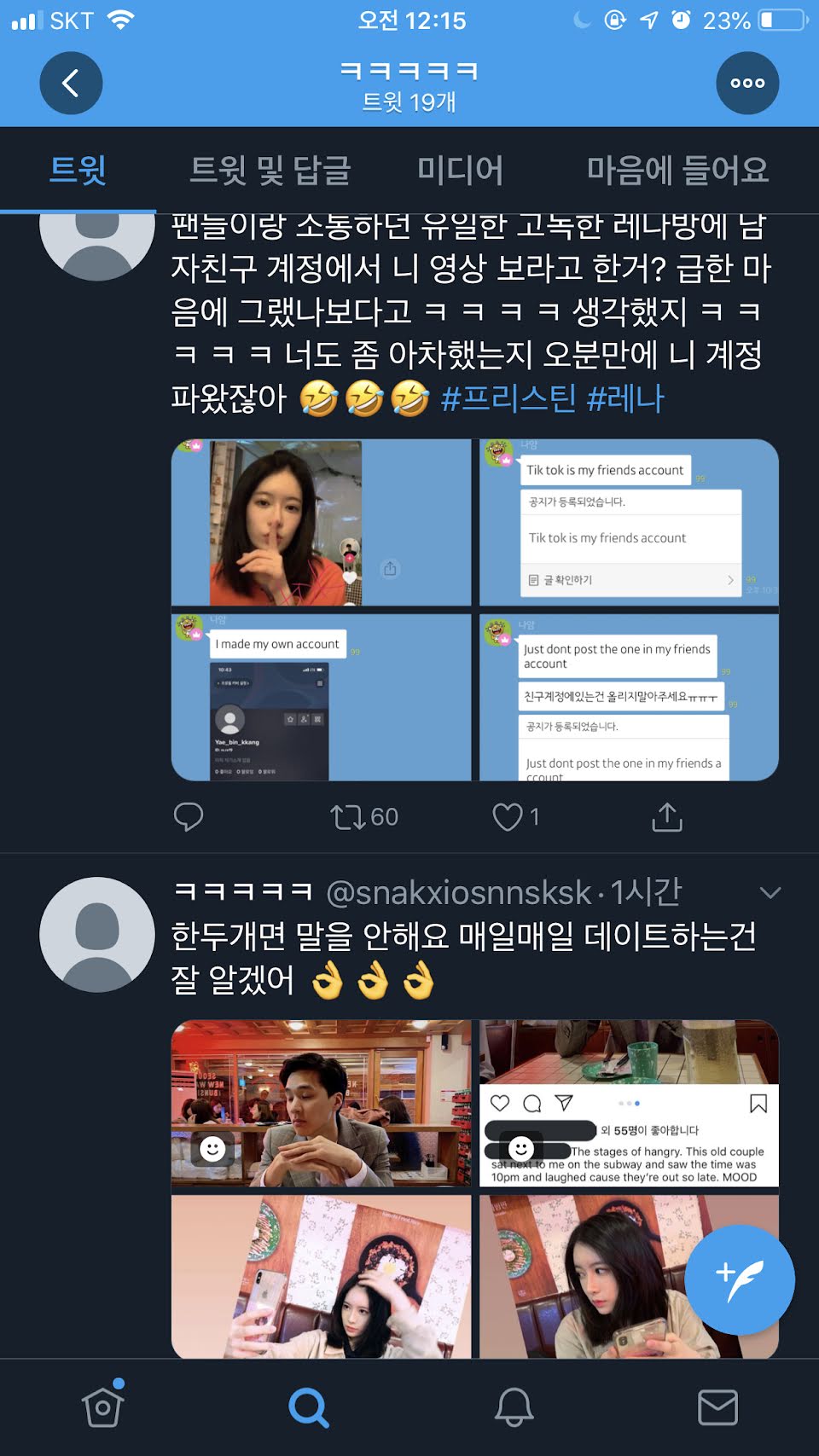Open the 'Tik tok is my friends account' image
819x1456 pixels.
629,522
